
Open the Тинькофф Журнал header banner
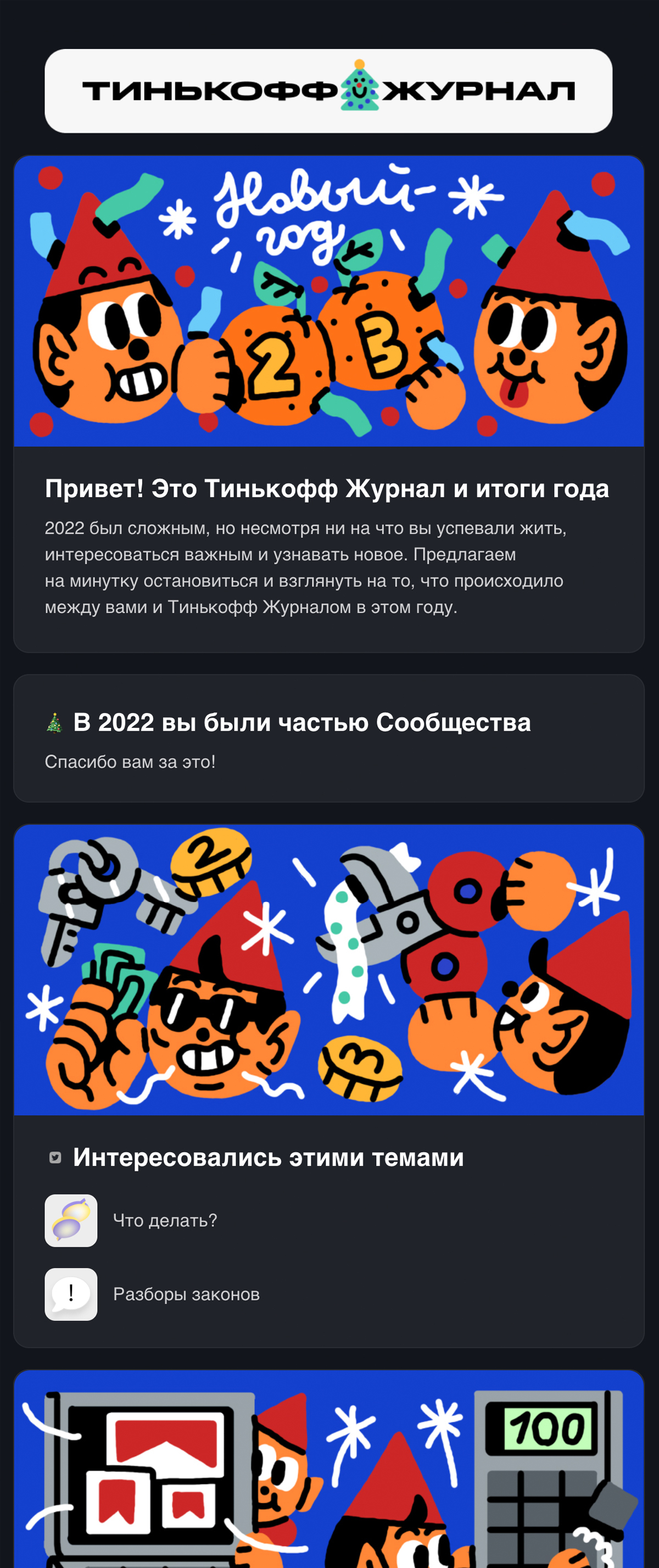[x=328, y=91]
